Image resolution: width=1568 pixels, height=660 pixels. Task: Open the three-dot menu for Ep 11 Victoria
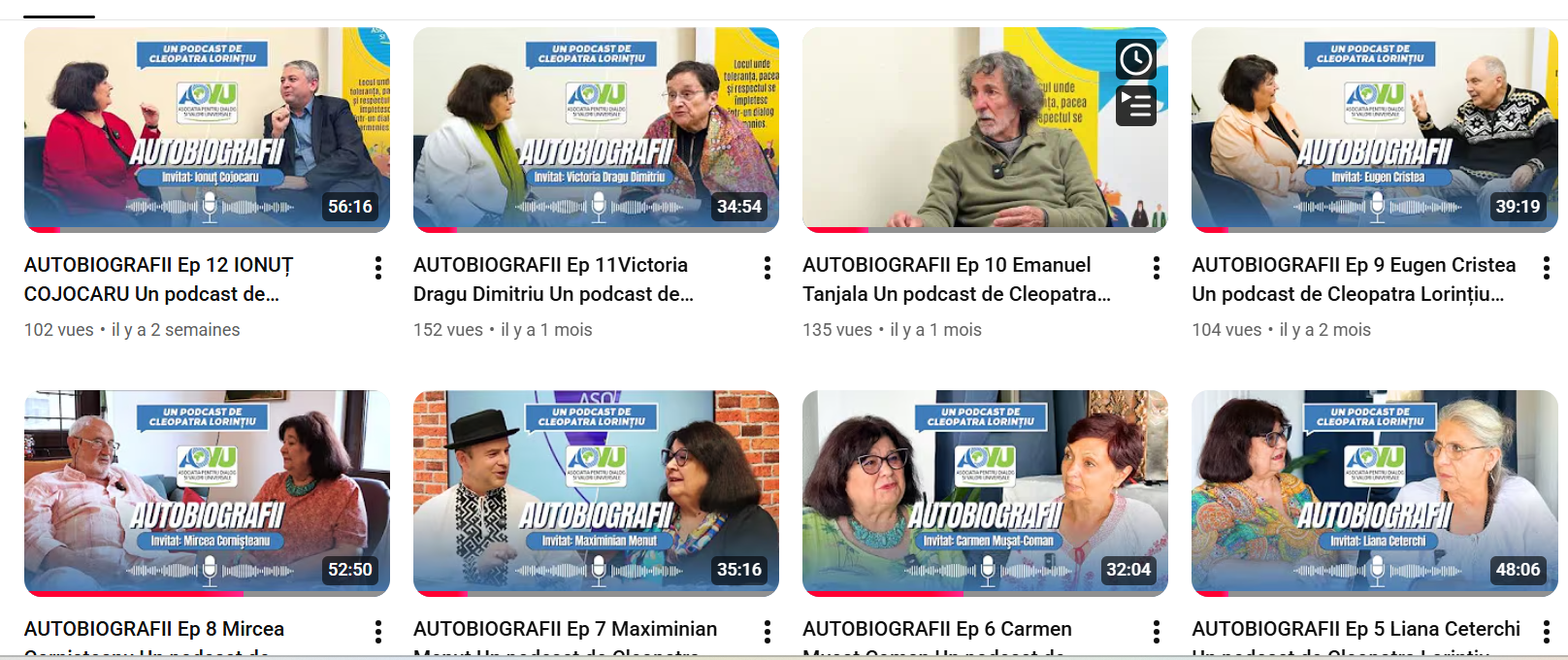pos(768,268)
